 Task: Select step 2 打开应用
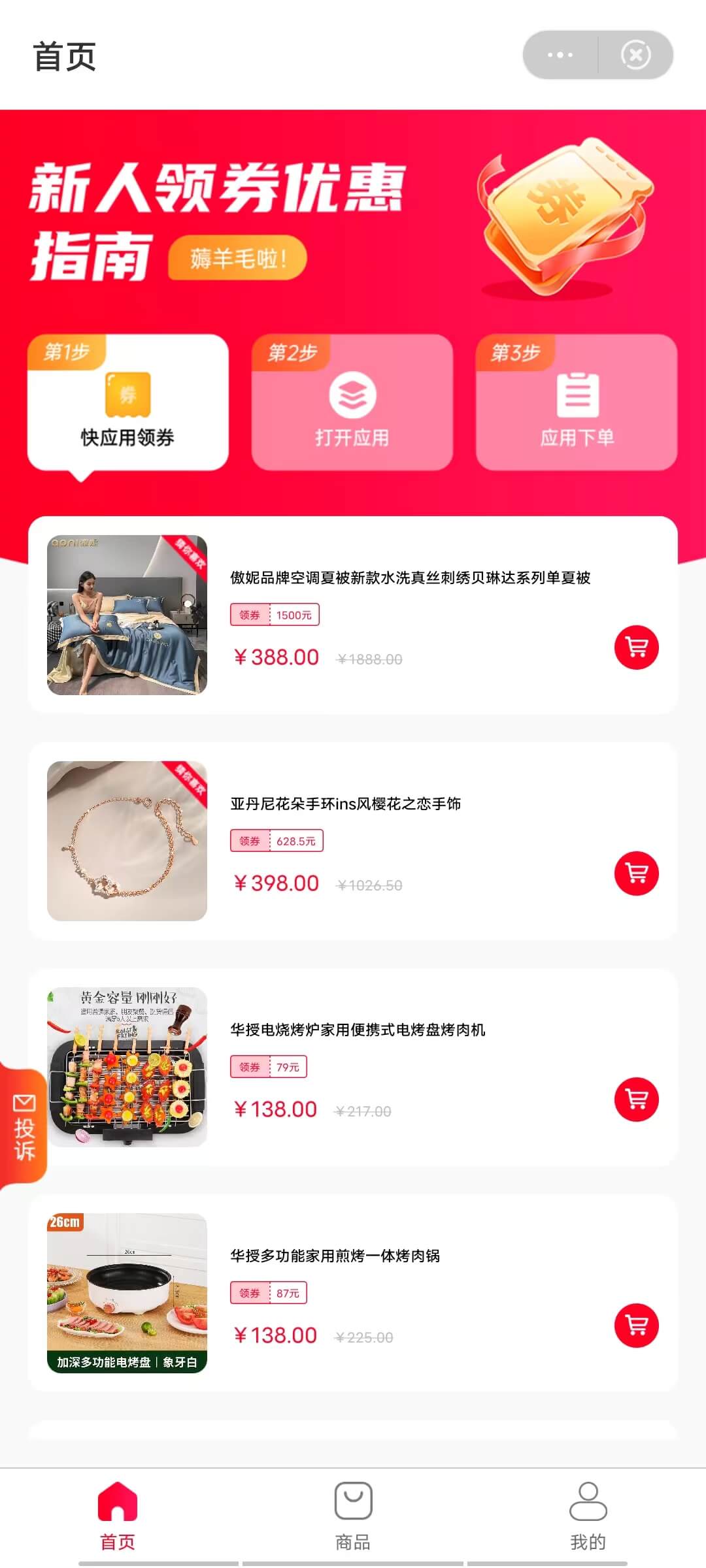point(352,402)
